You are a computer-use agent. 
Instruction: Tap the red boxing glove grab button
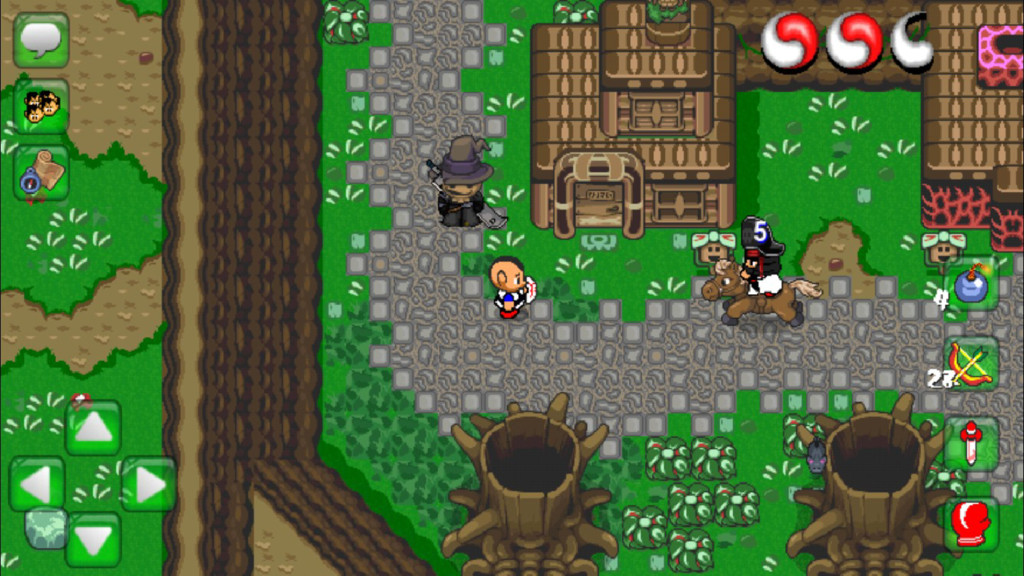pos(971,523)
